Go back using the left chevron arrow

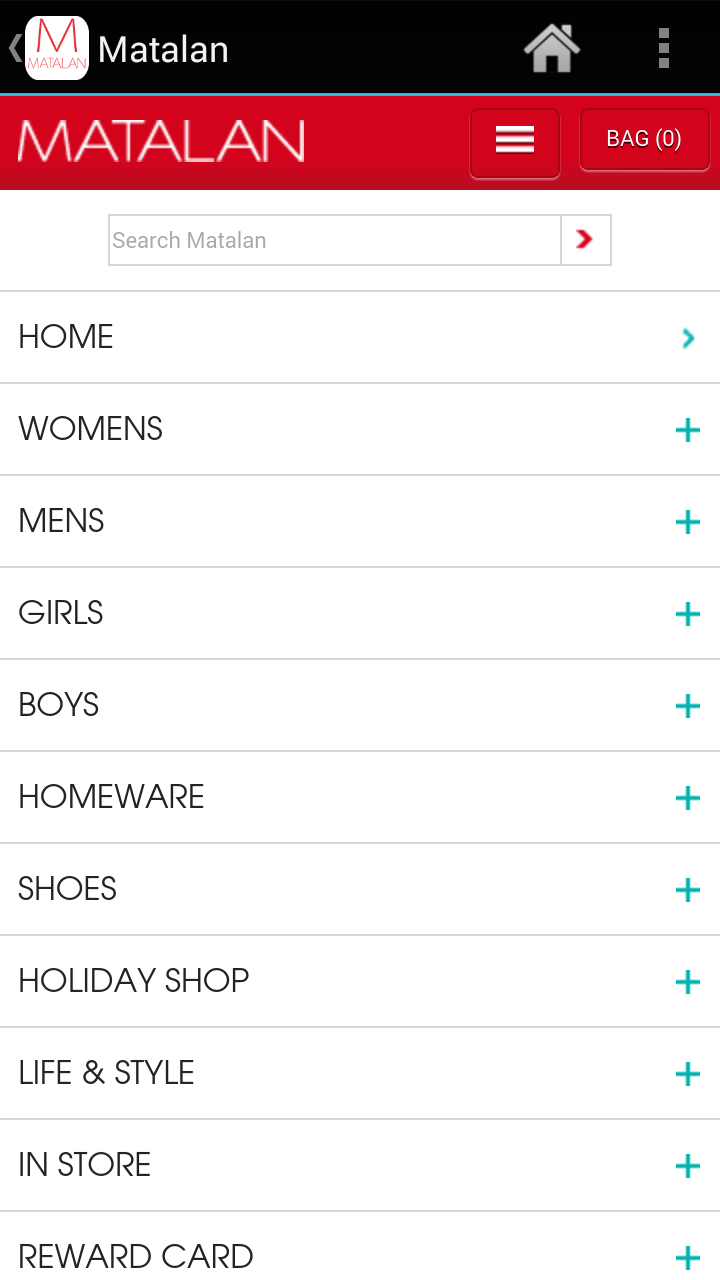click(x=12, y=47)
